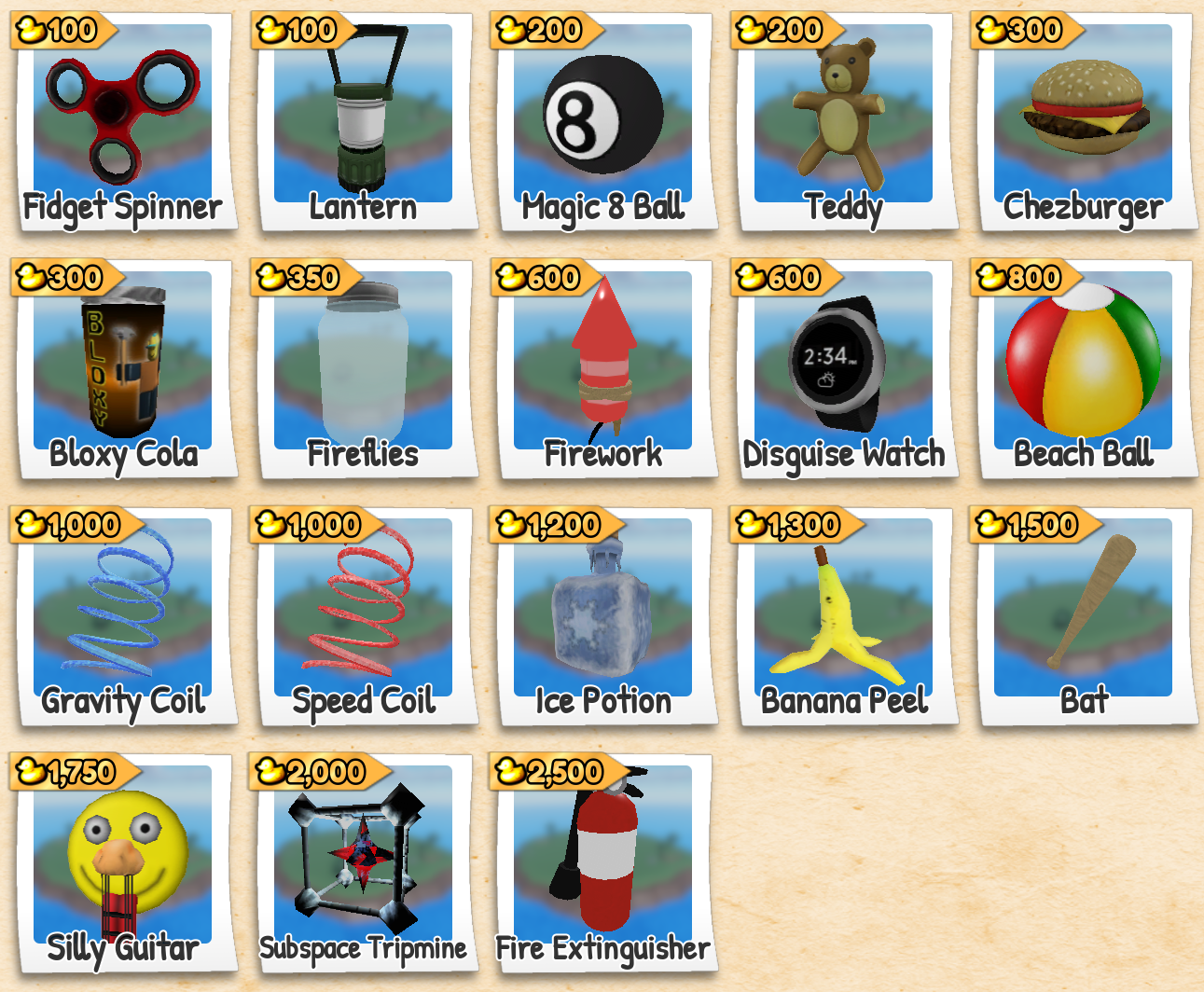Choose the Bat for 1,500 coins

tap(1083, 615)
